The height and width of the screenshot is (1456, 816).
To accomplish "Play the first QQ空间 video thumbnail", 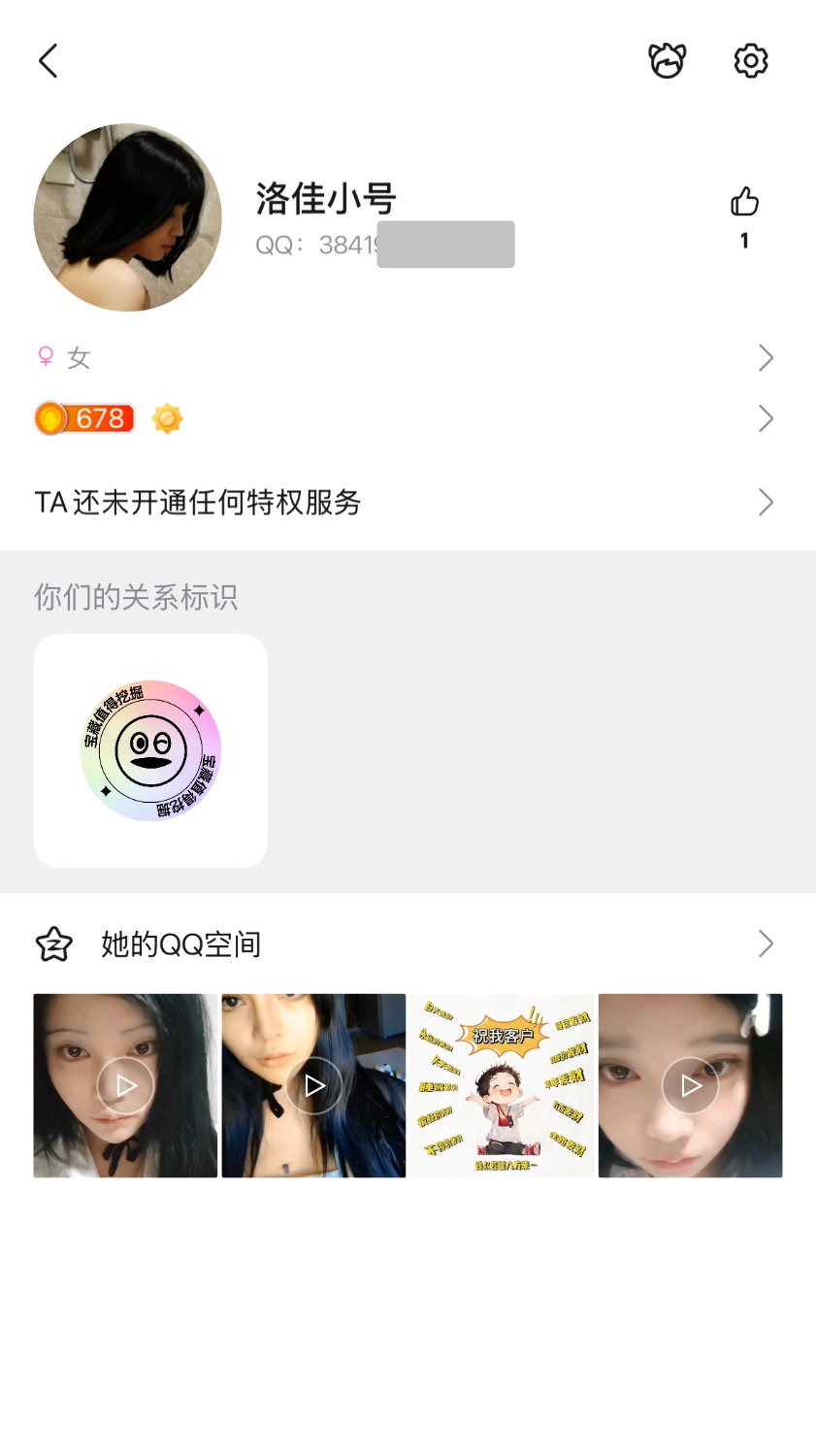I will tap(125, 1085).
